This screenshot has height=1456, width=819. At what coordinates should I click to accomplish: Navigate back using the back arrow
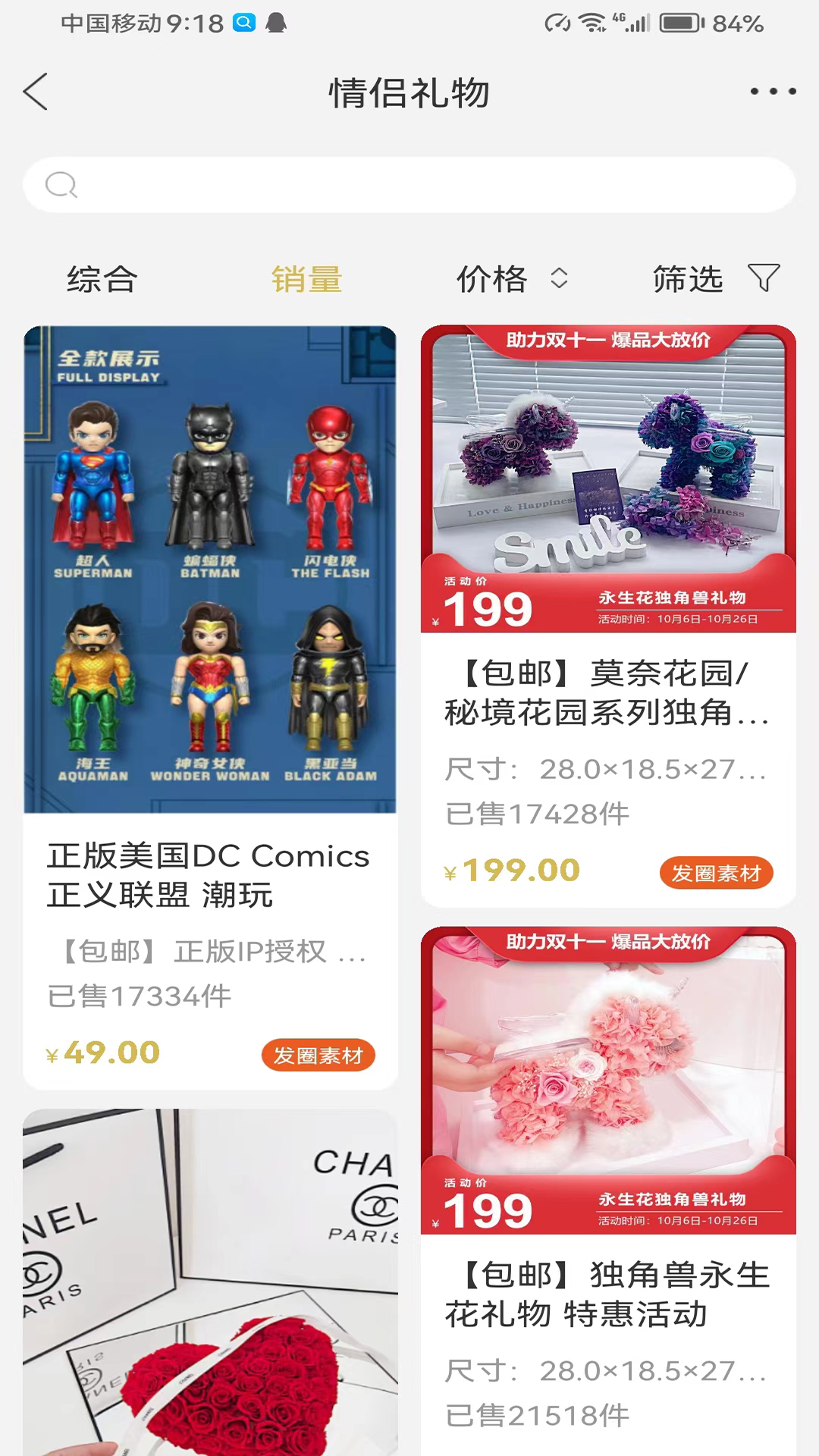[36, 91]
